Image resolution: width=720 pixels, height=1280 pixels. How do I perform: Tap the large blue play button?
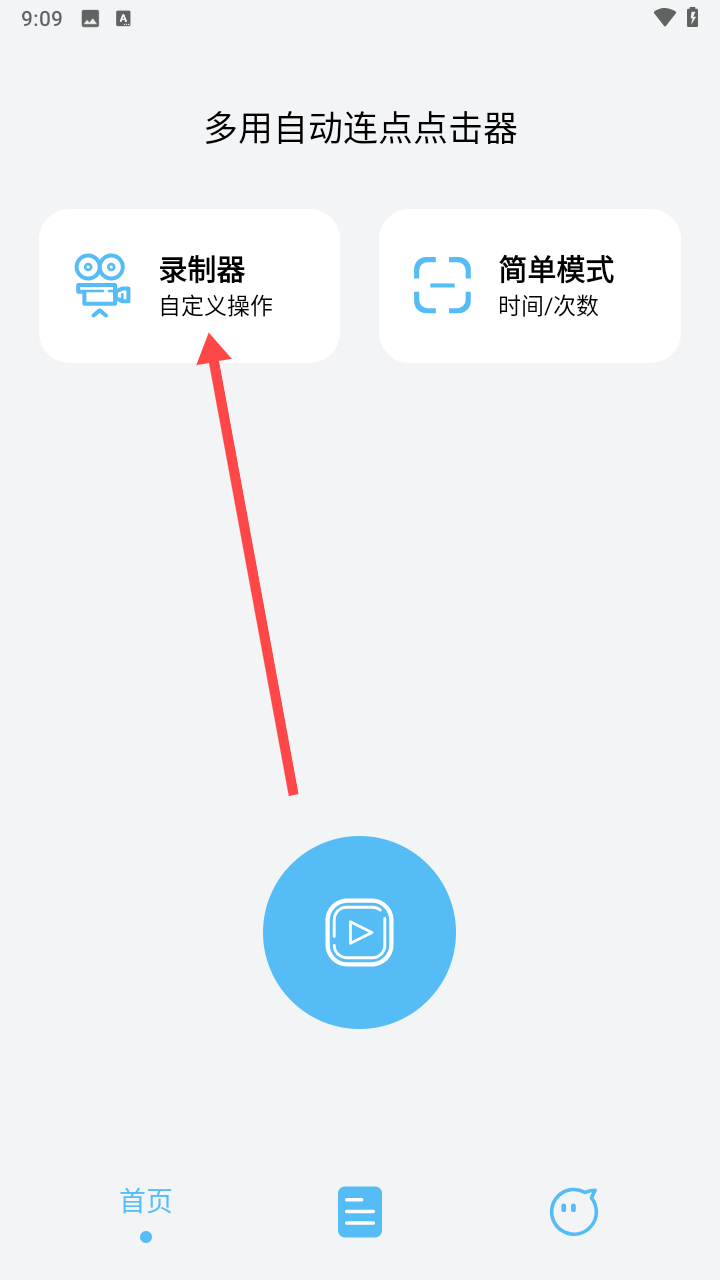click(359, 932)
